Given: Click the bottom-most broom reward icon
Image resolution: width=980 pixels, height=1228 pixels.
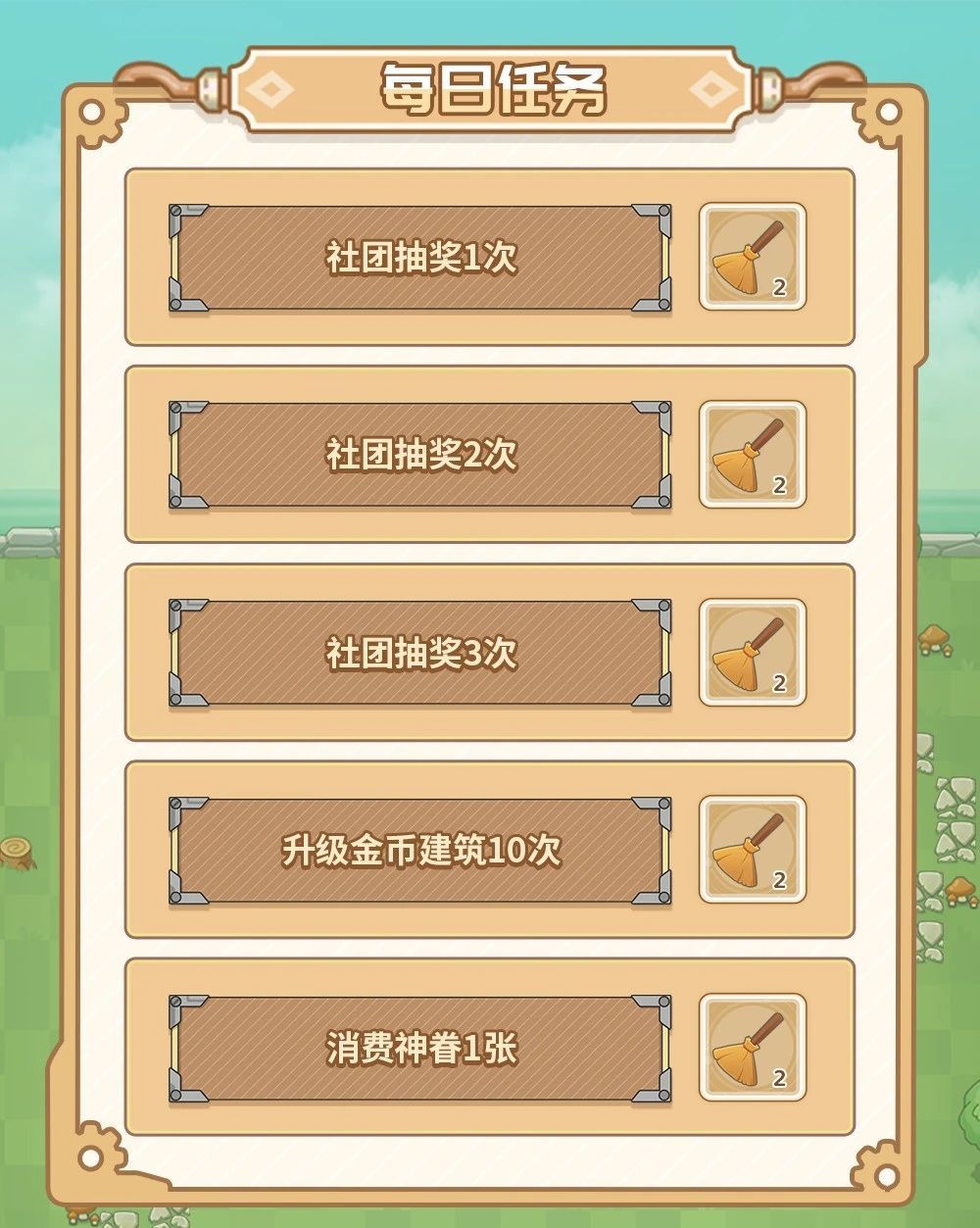Looking at the screenshot, I should [x=750, y=1046].
